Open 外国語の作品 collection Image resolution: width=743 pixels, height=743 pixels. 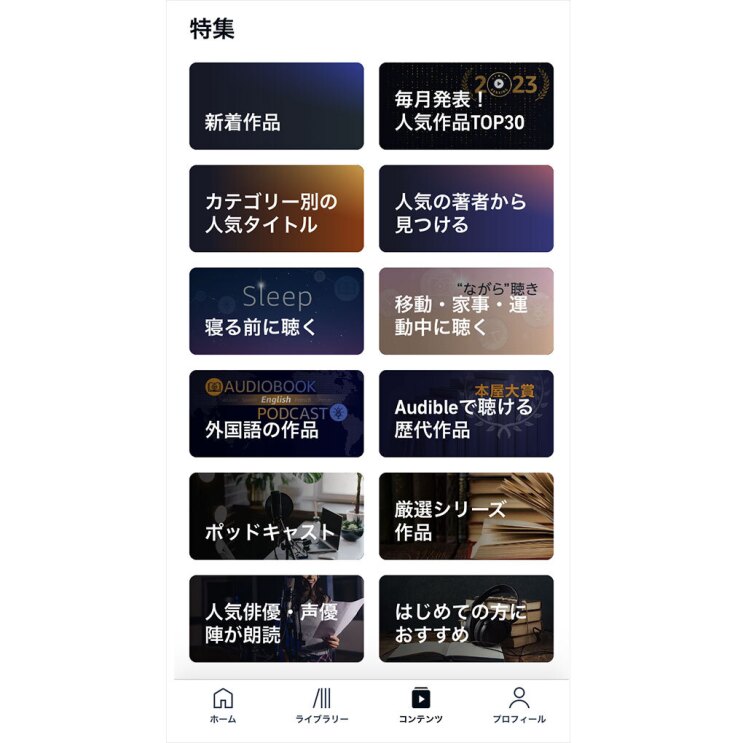click(x=276, y=414)
